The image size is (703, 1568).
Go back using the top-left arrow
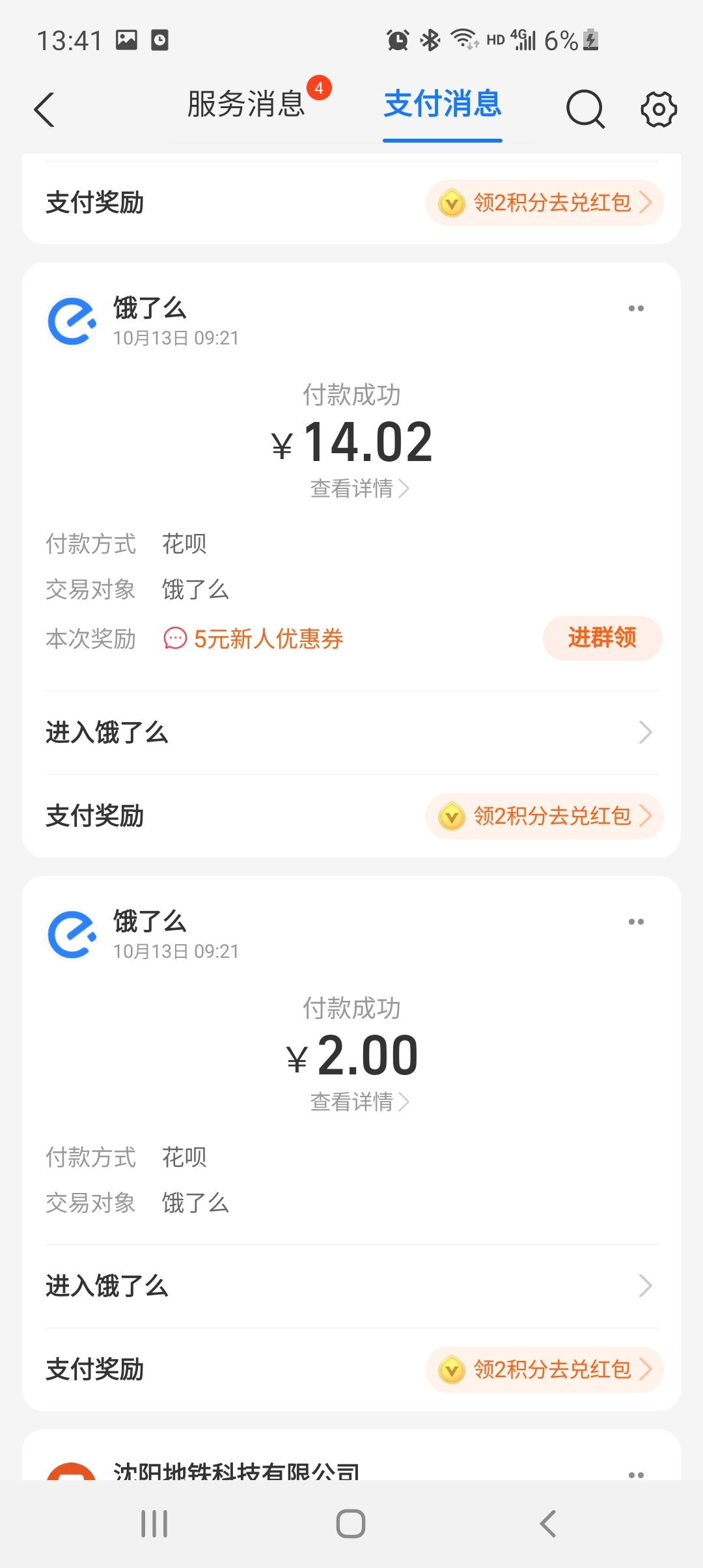pos(44,109)
